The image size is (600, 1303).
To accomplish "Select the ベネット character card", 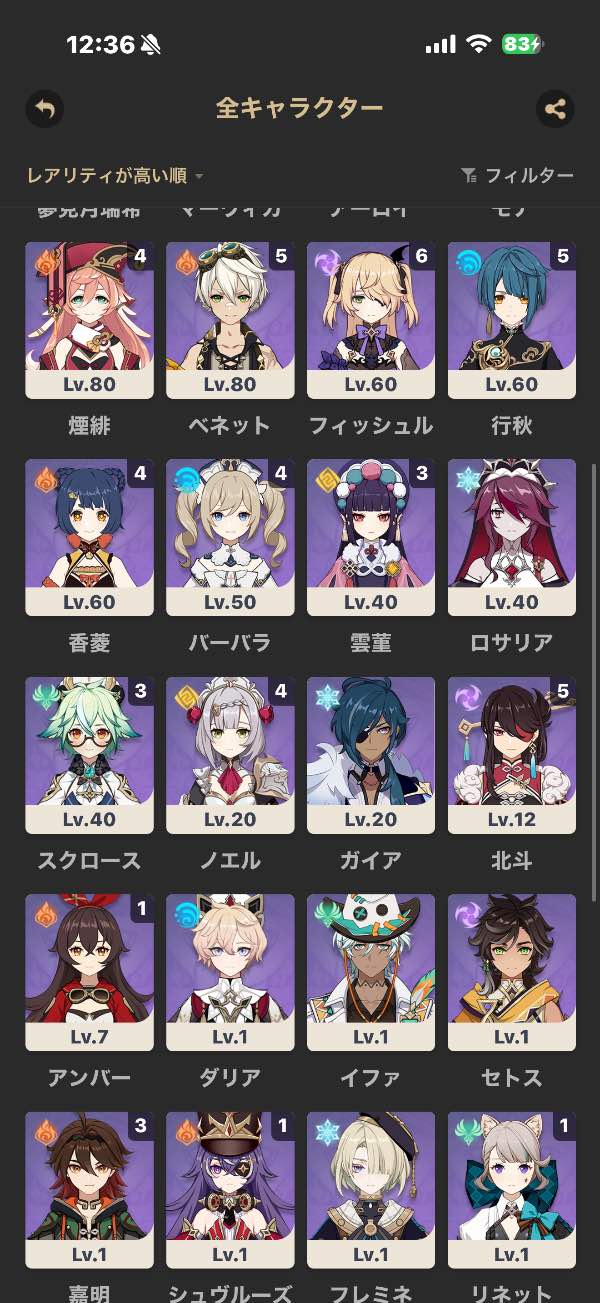I will click(230, 320).
